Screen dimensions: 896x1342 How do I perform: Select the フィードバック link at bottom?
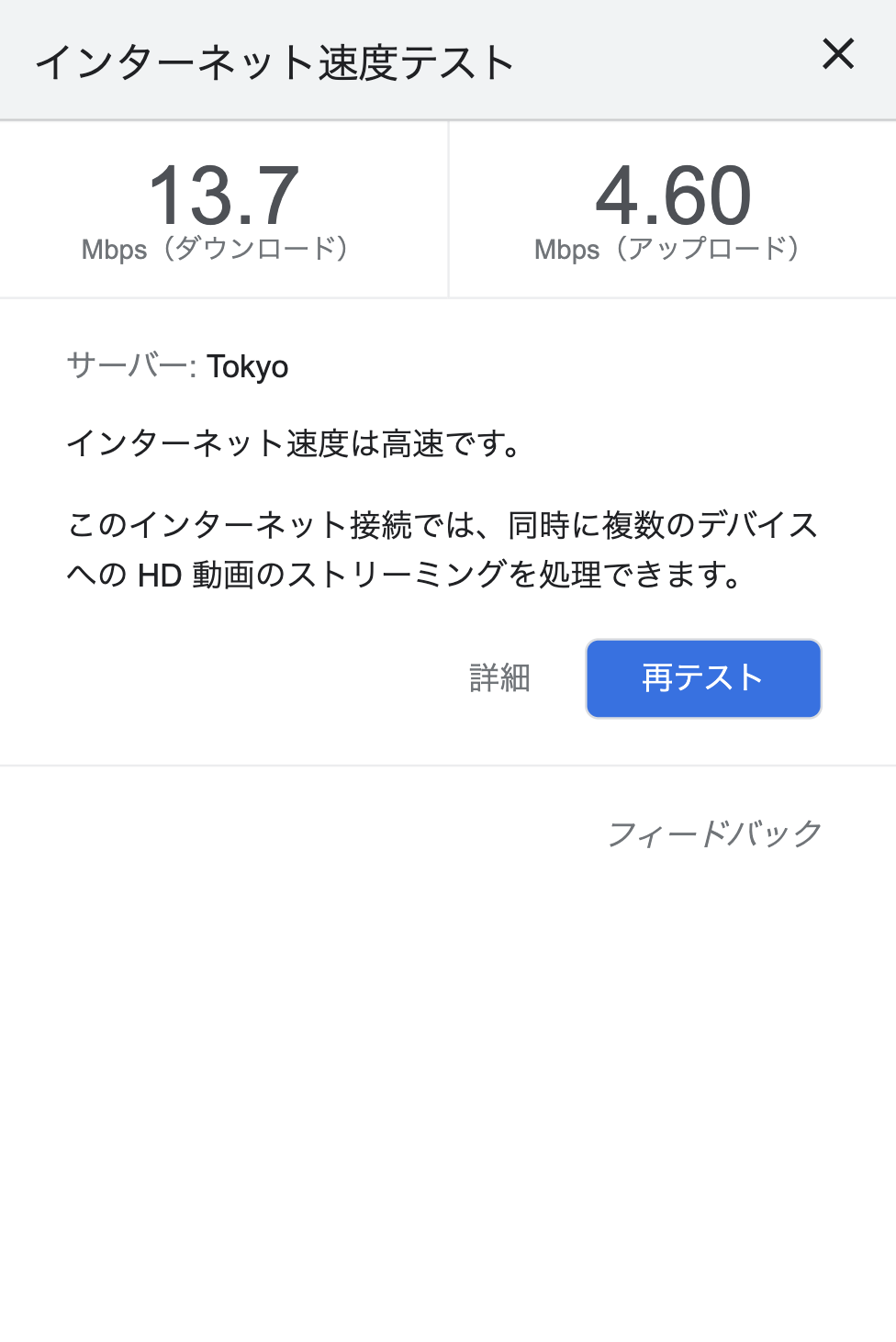(716, 833)
